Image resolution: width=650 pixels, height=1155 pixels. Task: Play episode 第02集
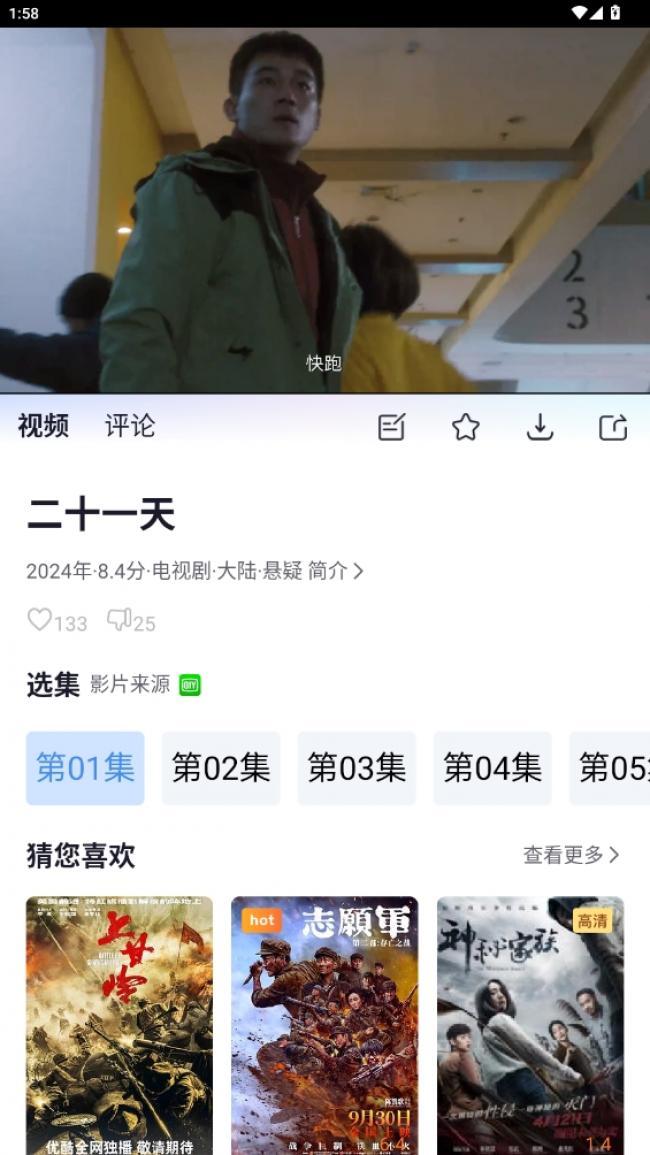pos(221,768)
